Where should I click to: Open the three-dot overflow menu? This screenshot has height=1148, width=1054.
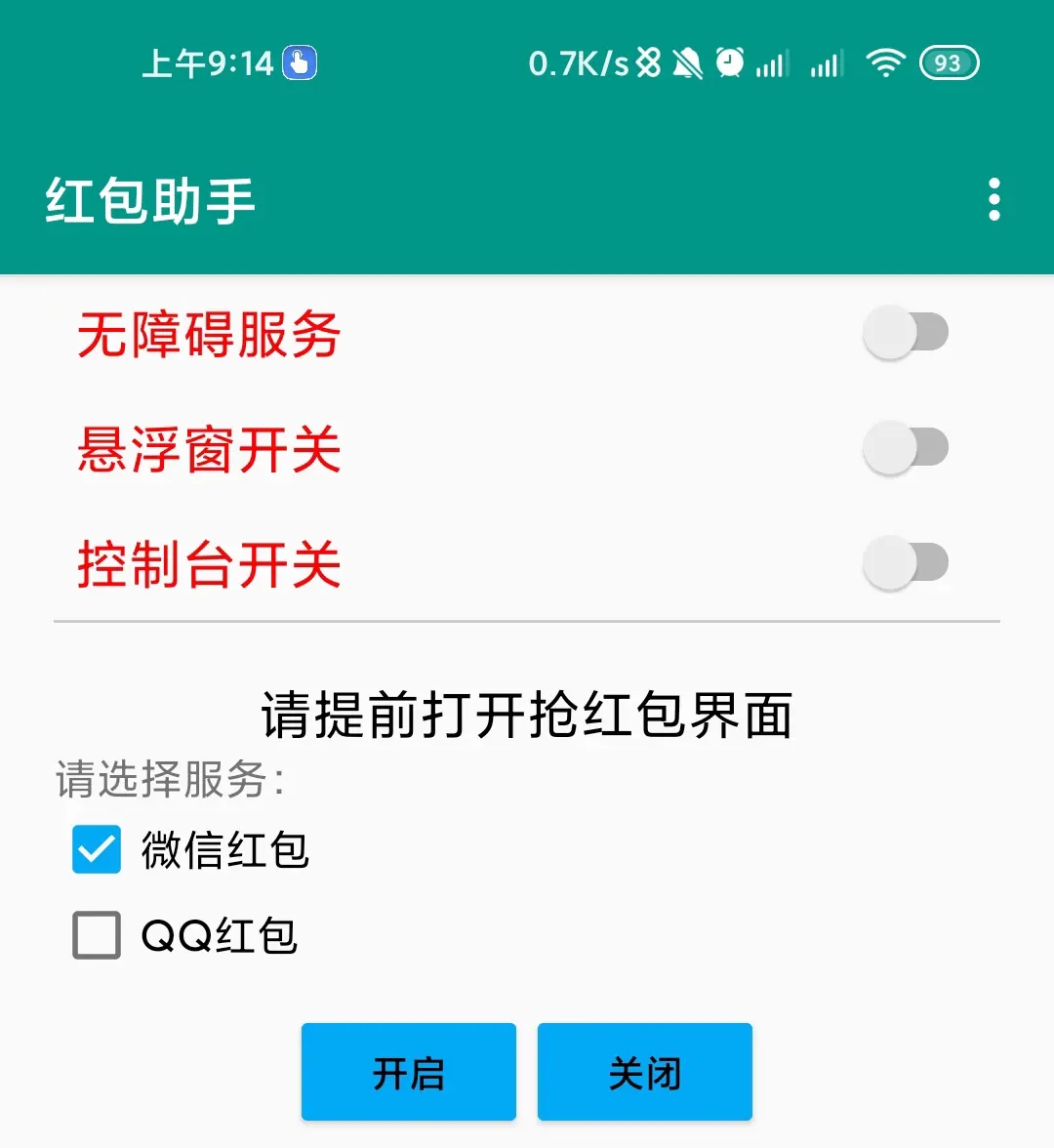(993, 198)
